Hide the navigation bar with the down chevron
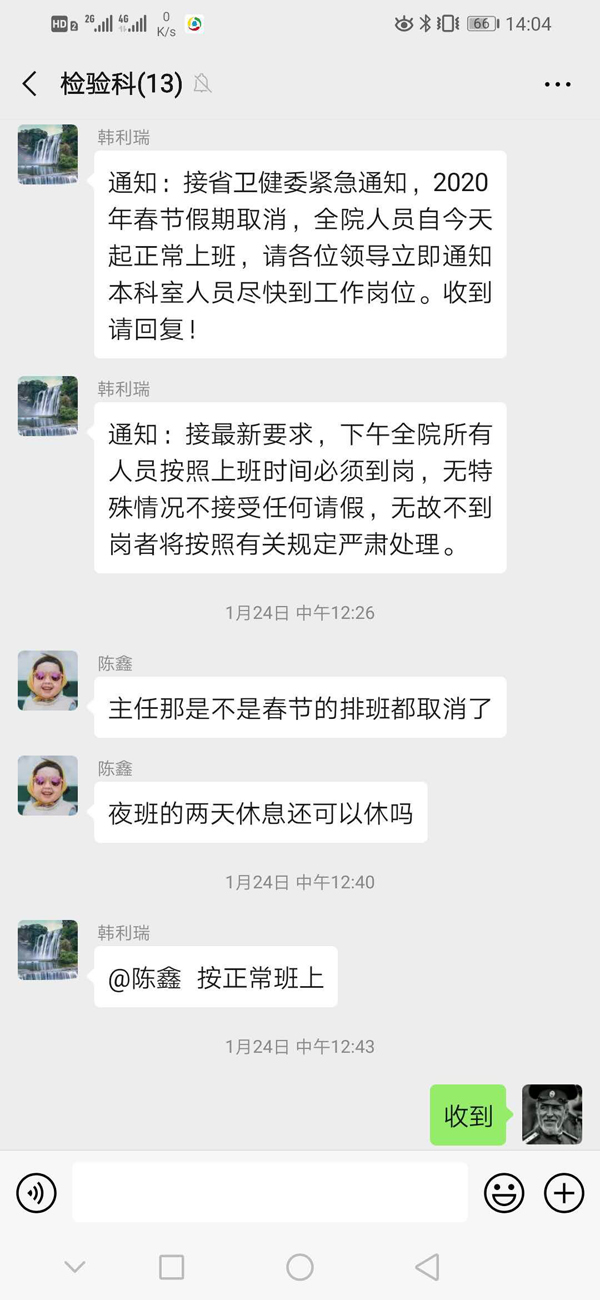 click(75, 1267)
